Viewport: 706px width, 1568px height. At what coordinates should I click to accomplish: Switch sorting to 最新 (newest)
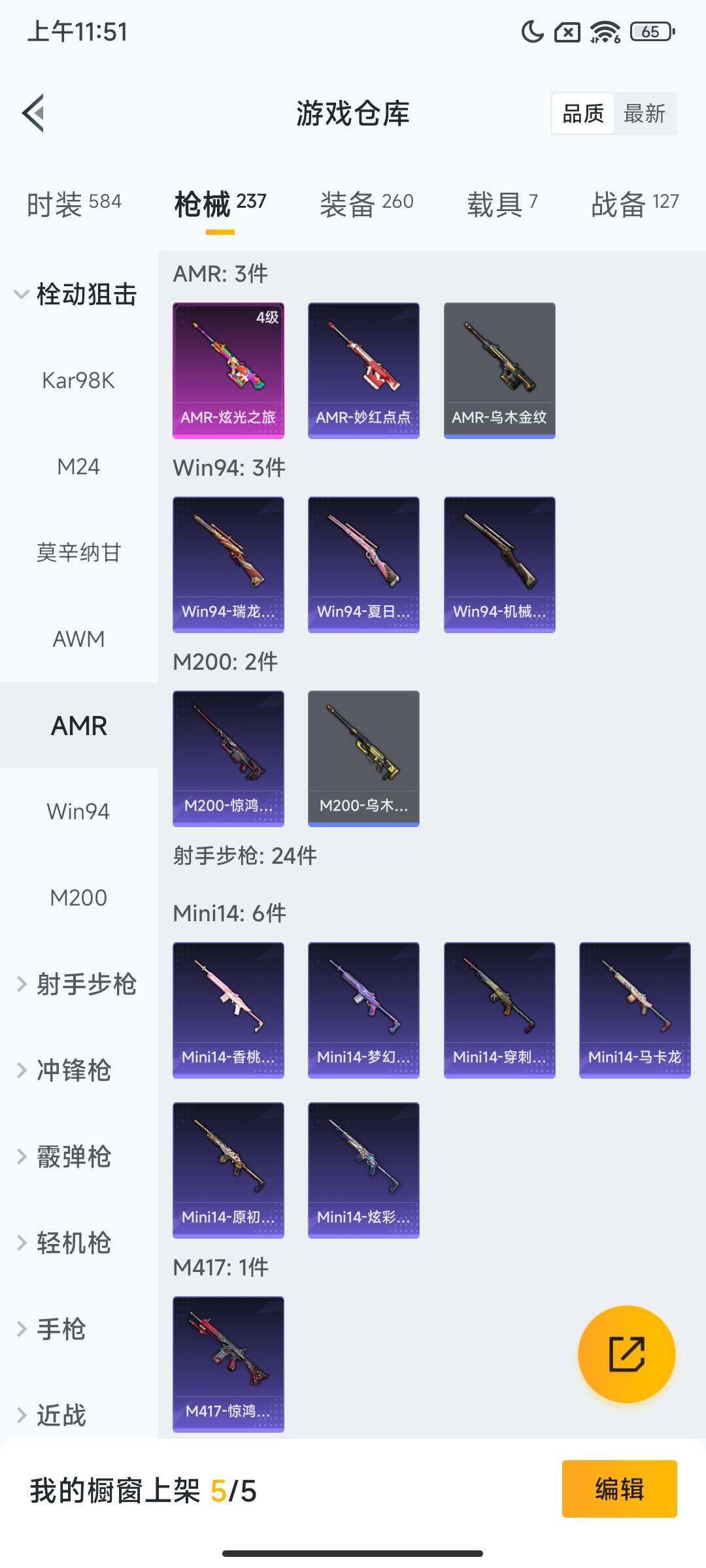coord(645,113)
